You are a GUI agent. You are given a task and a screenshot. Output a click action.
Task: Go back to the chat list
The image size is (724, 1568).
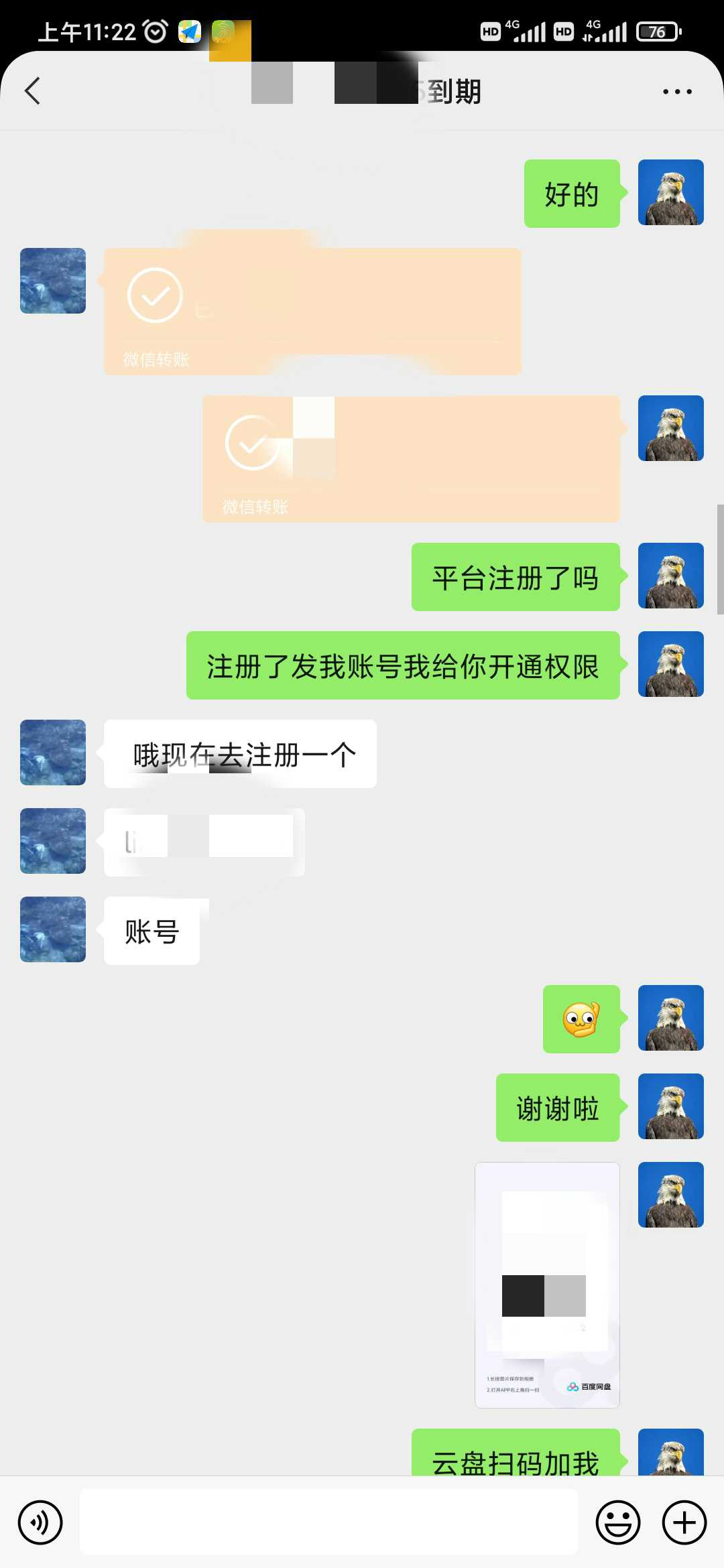click(32, 91)
